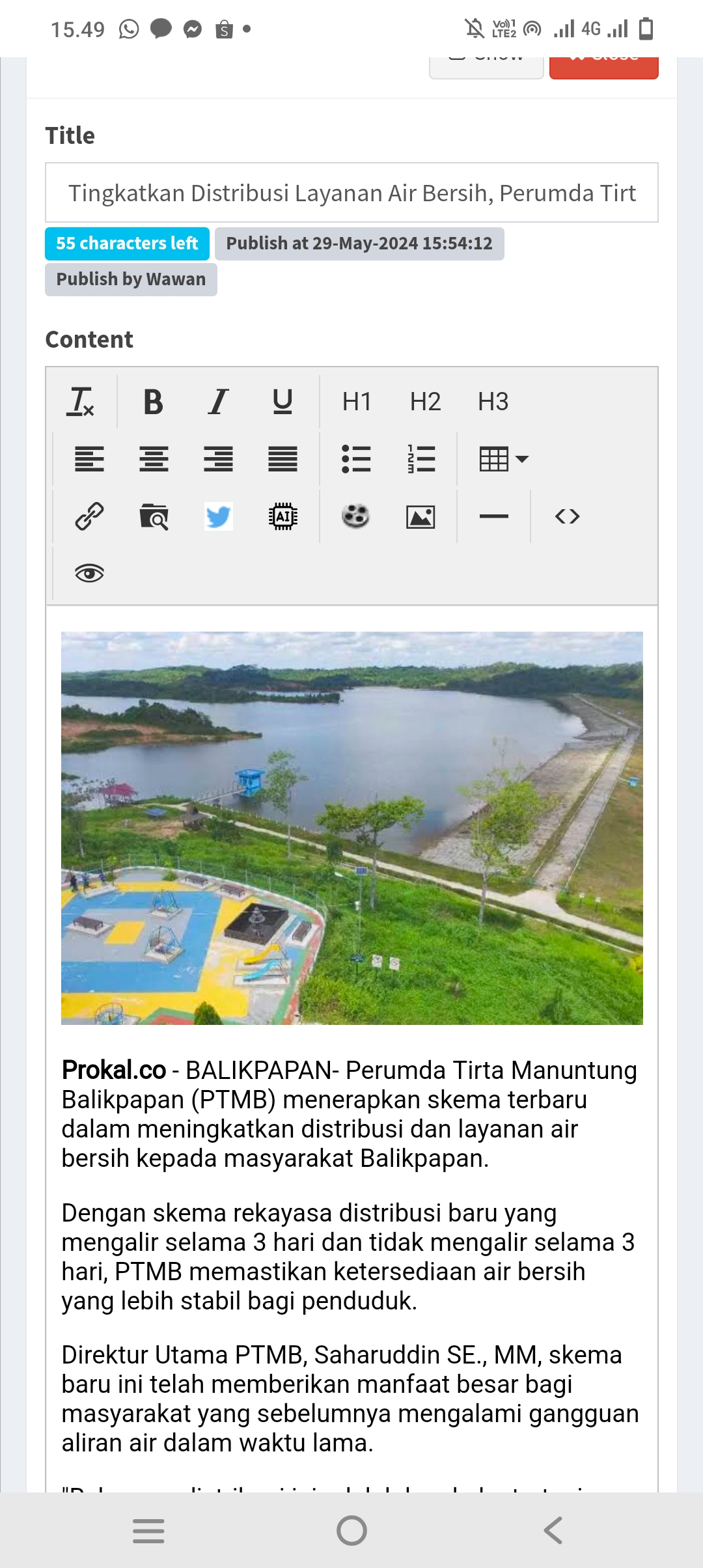Switch to source code view
The width and height of the screenshot is (703, 1568).
click(567, 516)
